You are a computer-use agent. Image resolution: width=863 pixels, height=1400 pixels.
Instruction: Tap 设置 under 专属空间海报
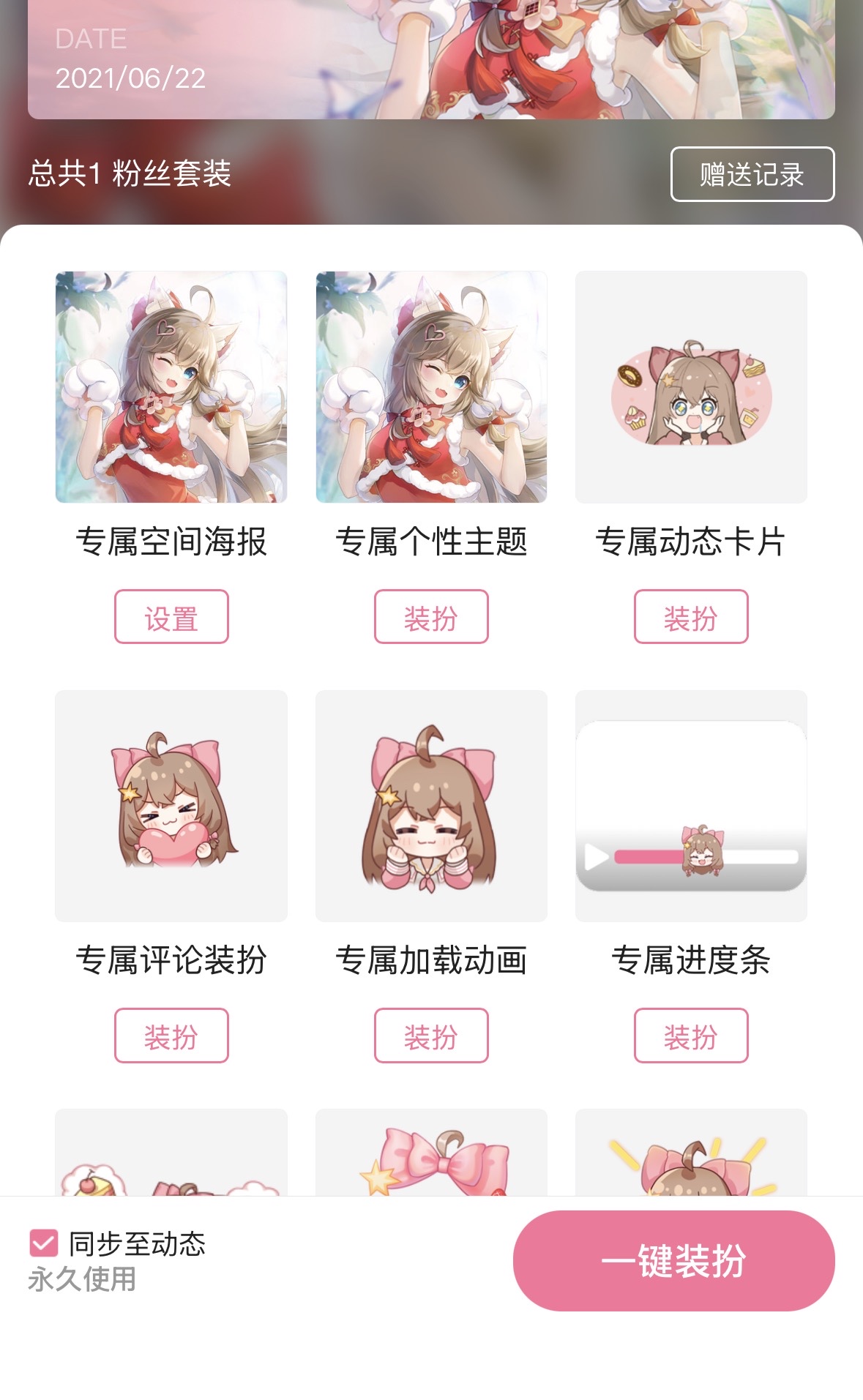171,617
